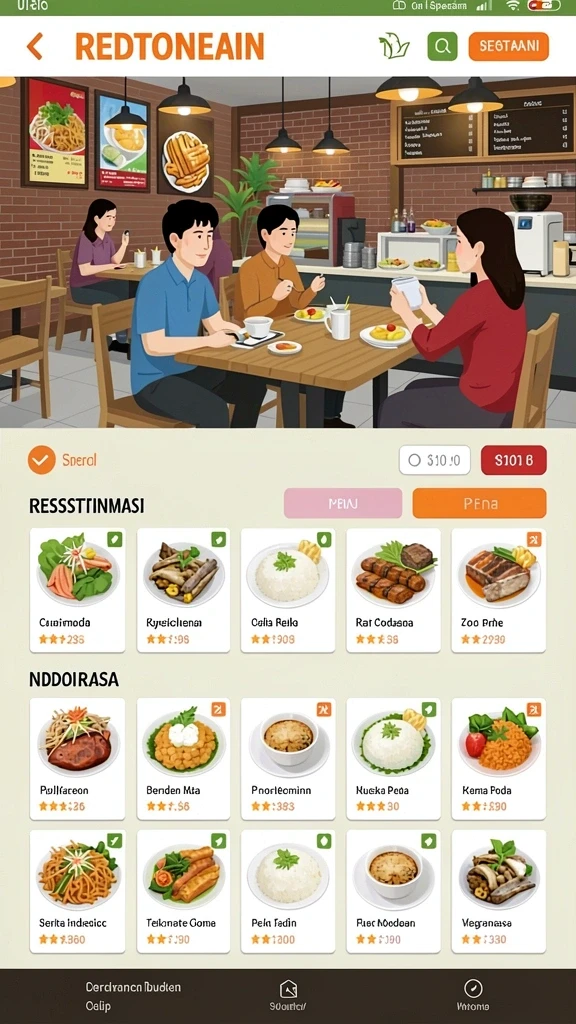Switch to the orange Pena tab
This screenshot has height=1024, width=576.
pyautogui.click(x=479, y=504)
